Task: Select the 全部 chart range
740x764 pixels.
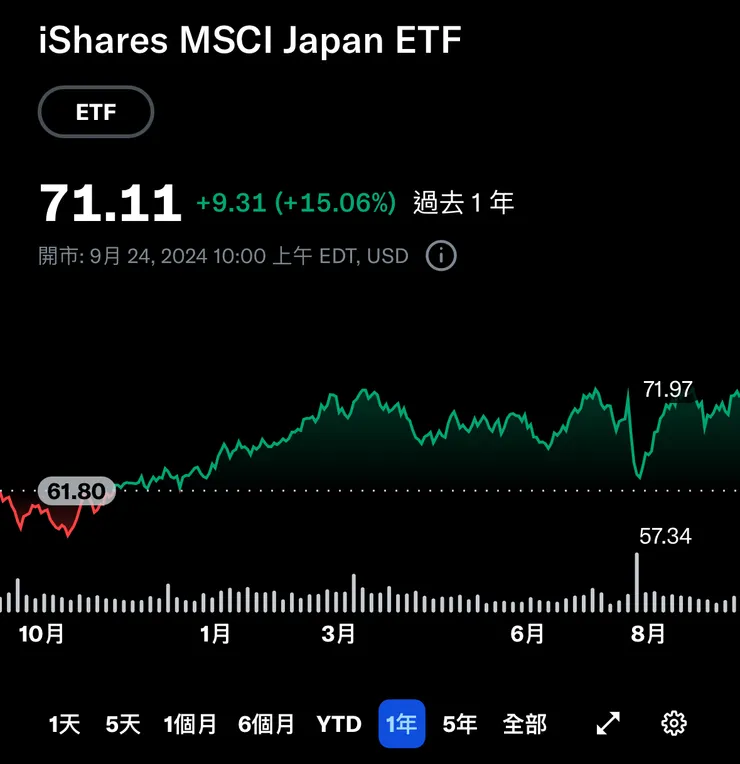Action: coord(525,723)
